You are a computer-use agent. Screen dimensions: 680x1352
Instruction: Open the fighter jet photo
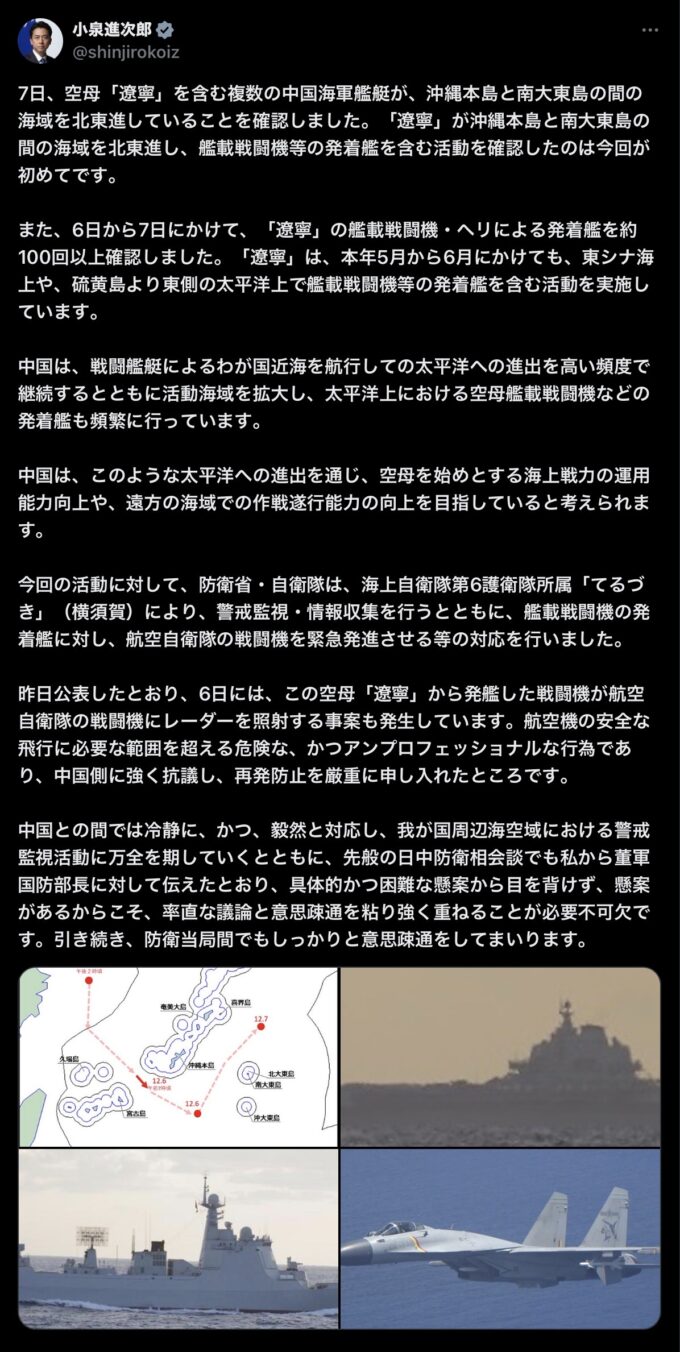(x=500, y=1238)
